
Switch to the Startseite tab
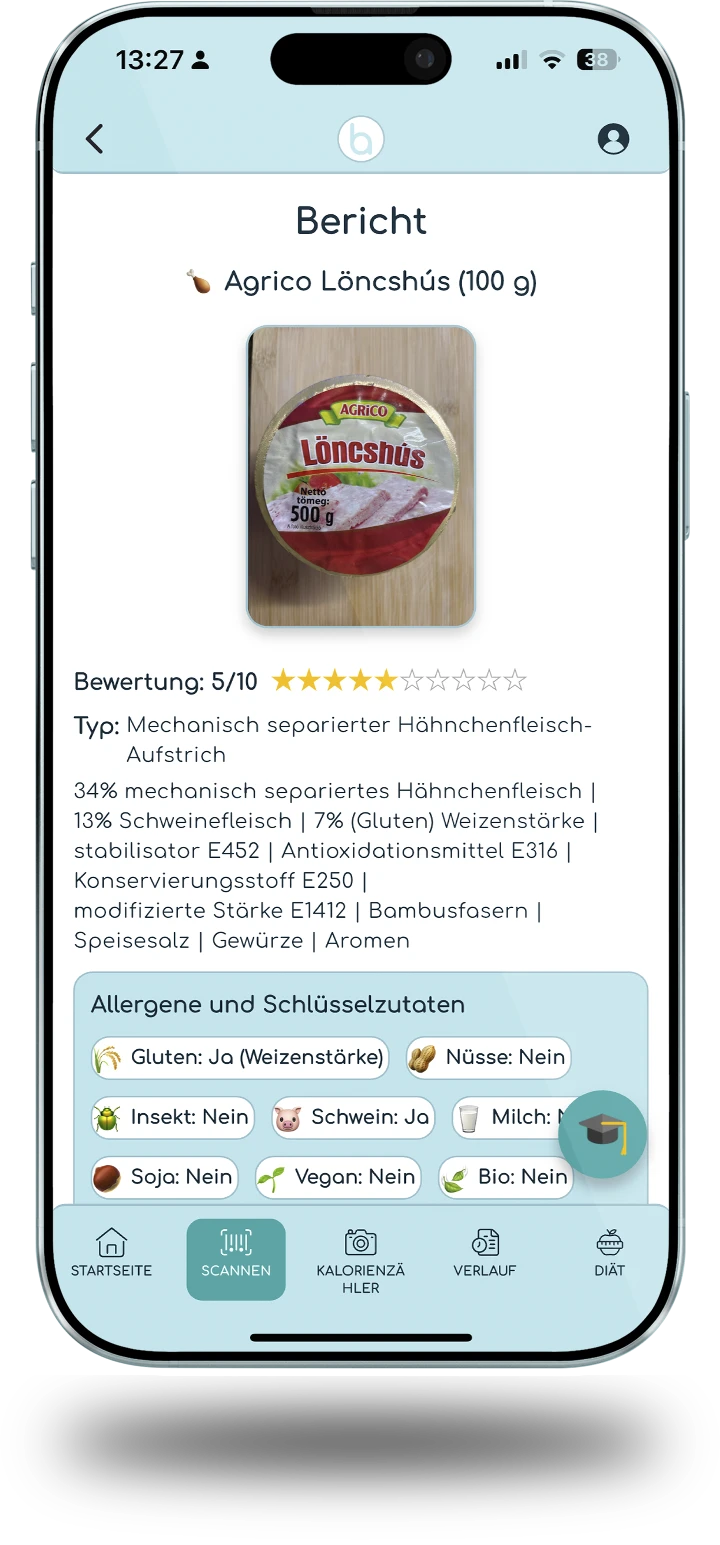111,1255
